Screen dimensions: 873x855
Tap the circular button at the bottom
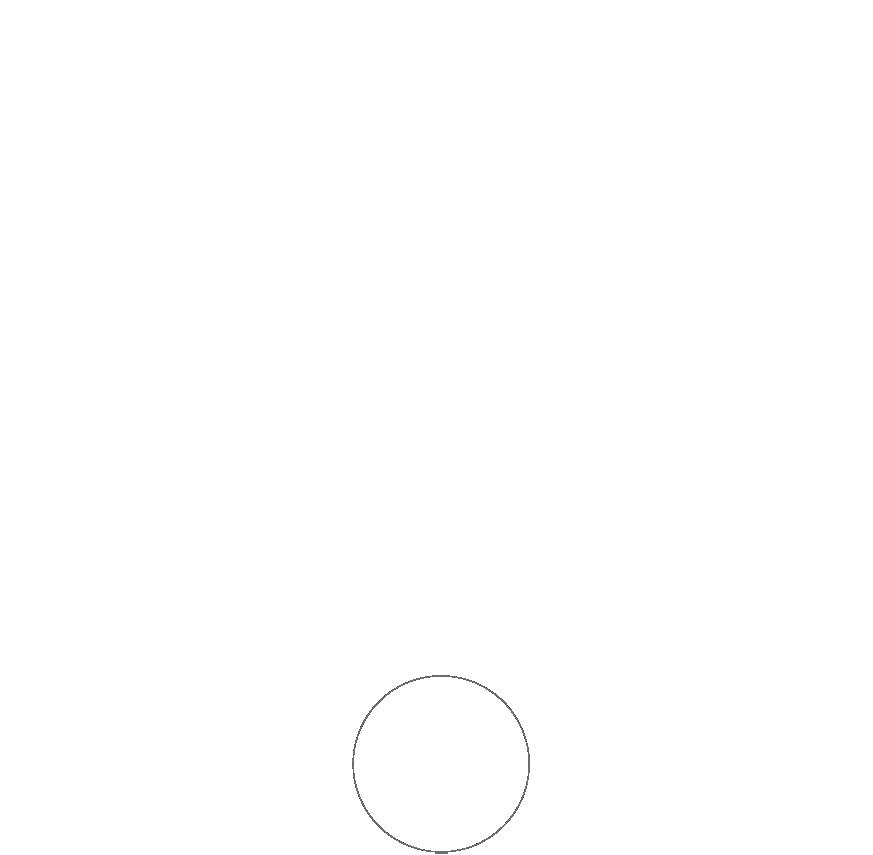tap(441, 763)
